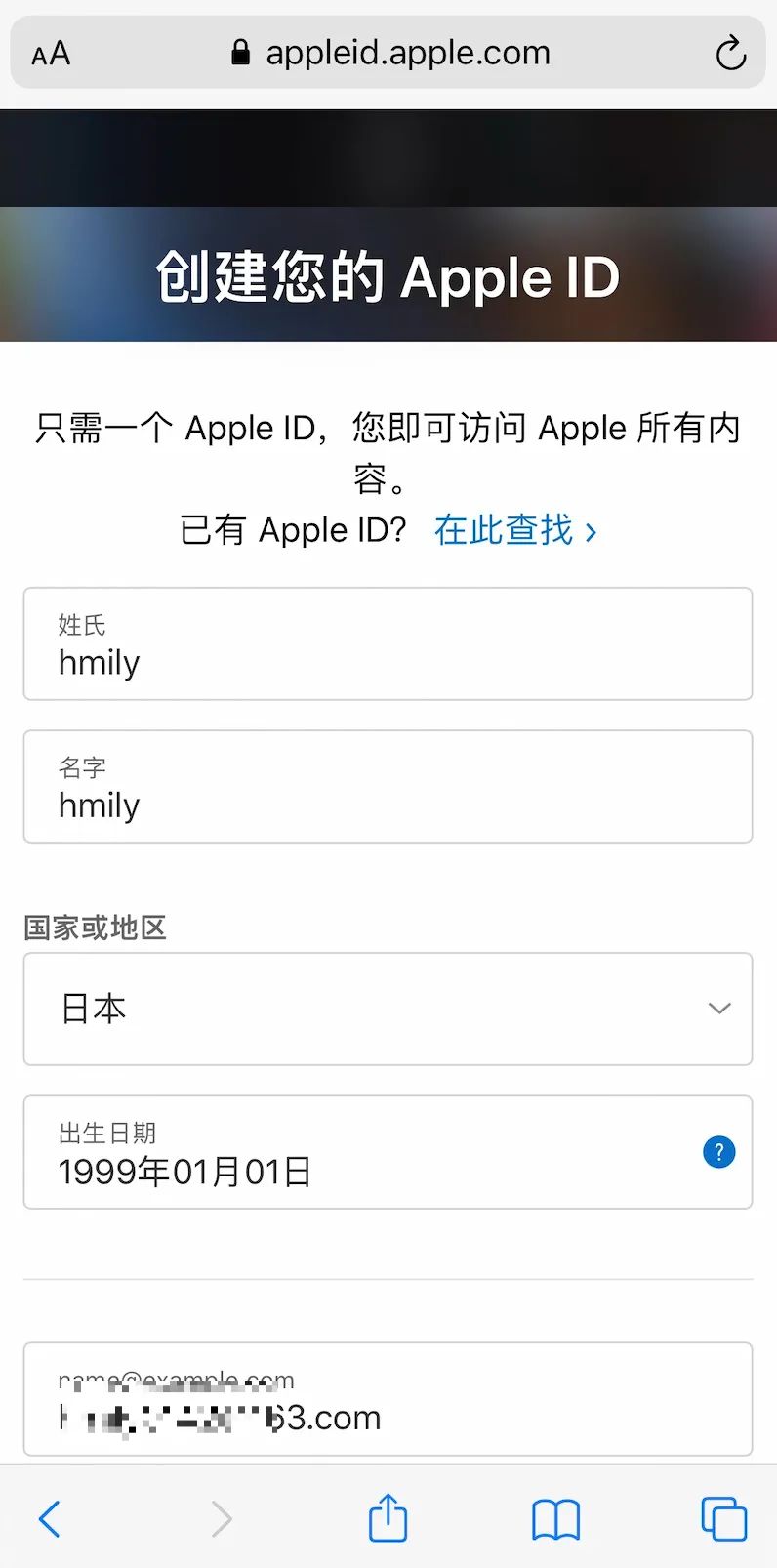Screen dimensions: 777x1568
Task: Select the 名字 first name field
Action: pyautogui.click(x=388, y=787)
